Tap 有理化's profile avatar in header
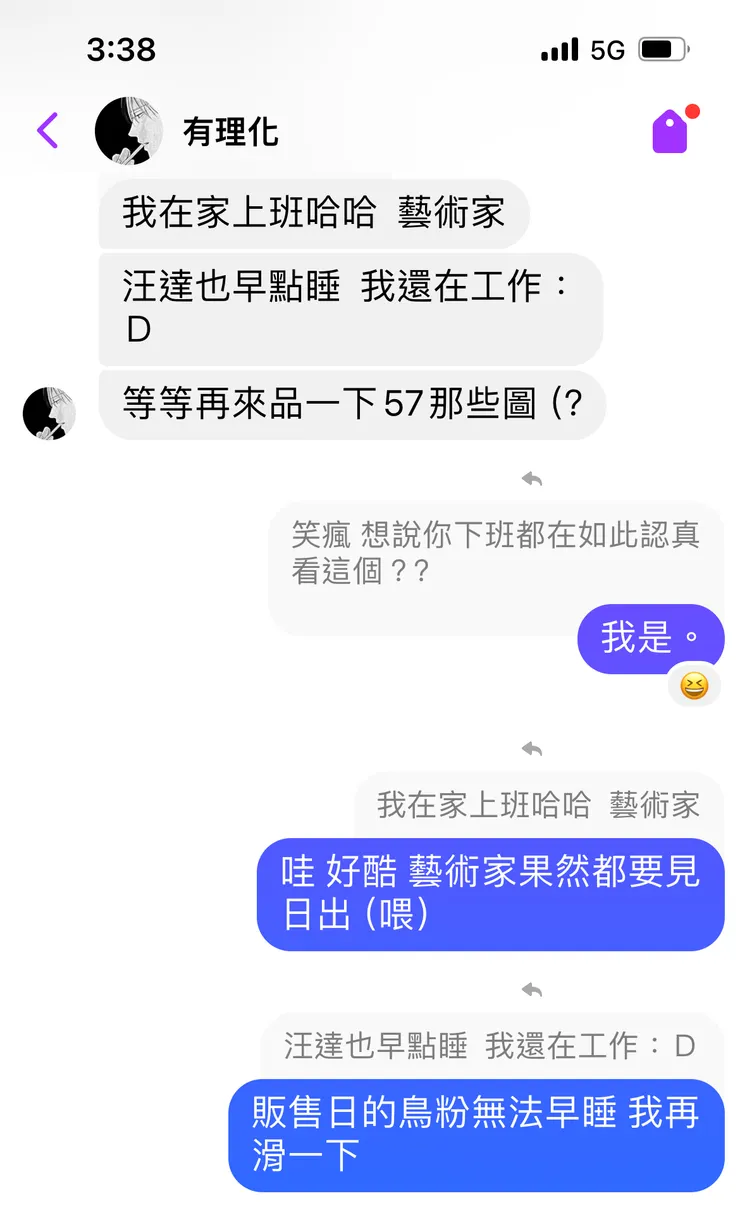The width and height of the screenshot is (740, 1210). pyautogui.click(x=126, y=130)
